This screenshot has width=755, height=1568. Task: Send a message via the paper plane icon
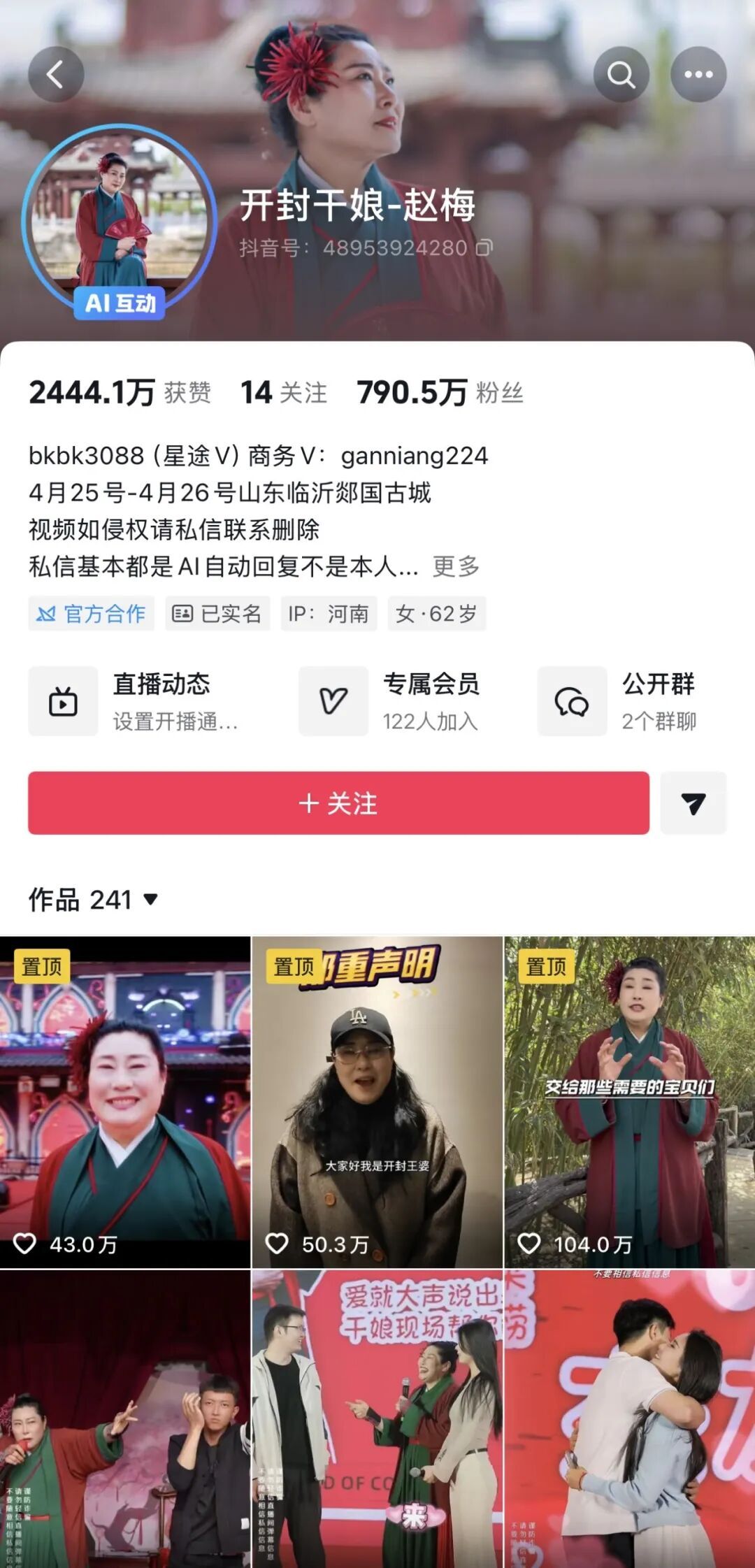point(693,803)
